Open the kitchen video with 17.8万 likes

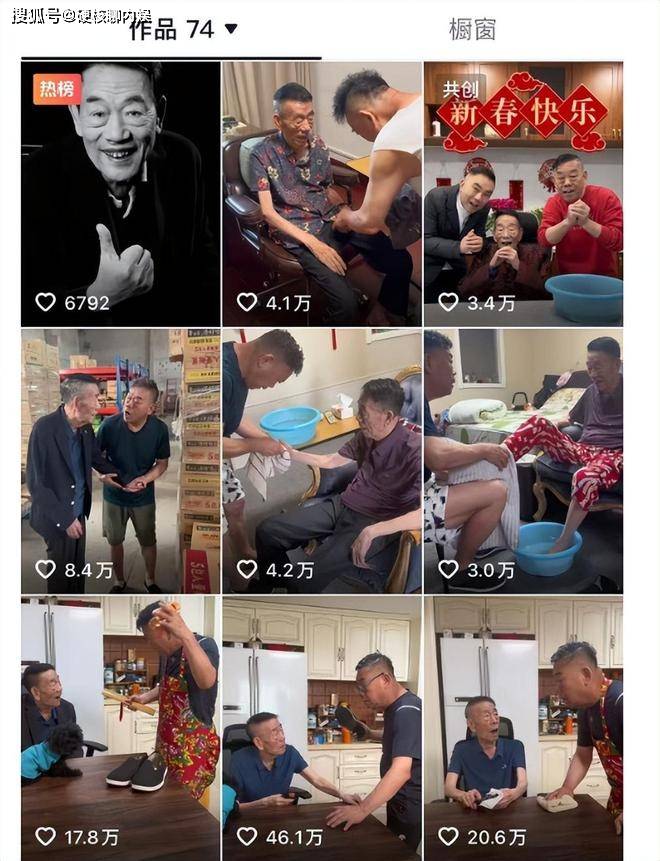tap(120, 727)
